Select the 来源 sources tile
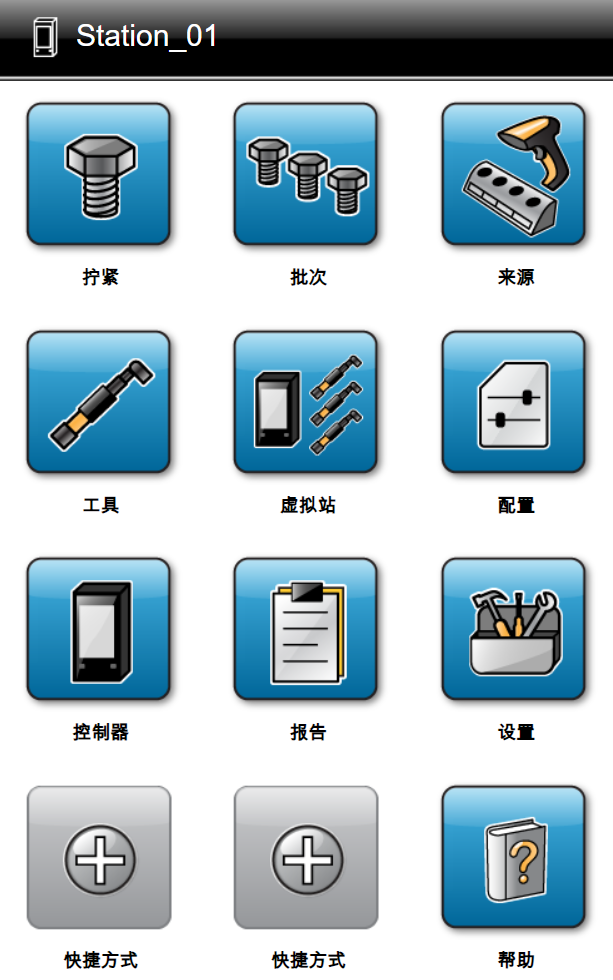613x980 pixels. pyautogui.click(x=514, y=175)
